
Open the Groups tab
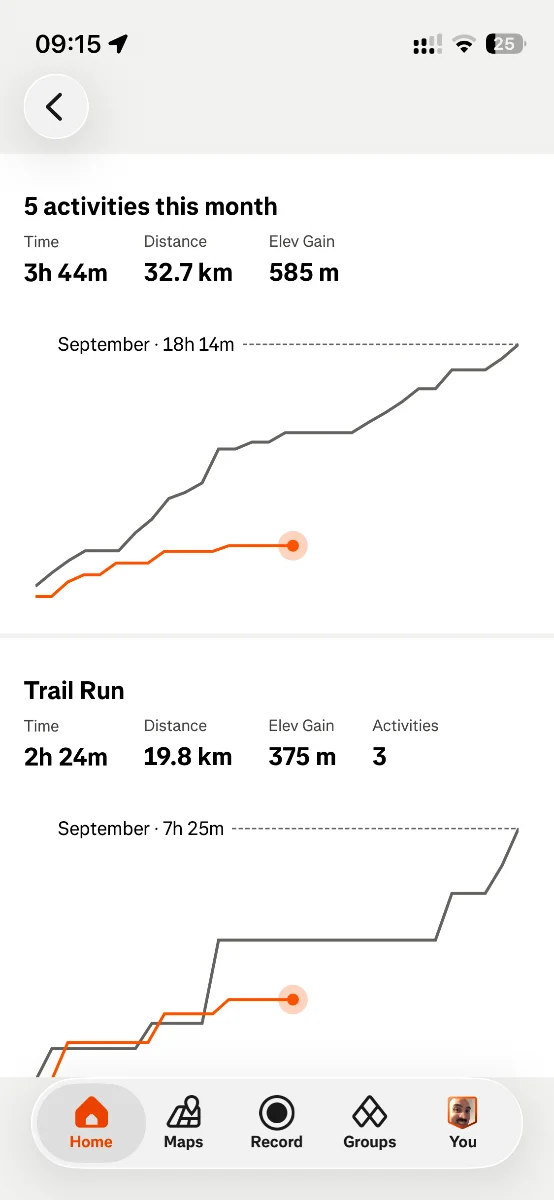[x=370, y=1123]
